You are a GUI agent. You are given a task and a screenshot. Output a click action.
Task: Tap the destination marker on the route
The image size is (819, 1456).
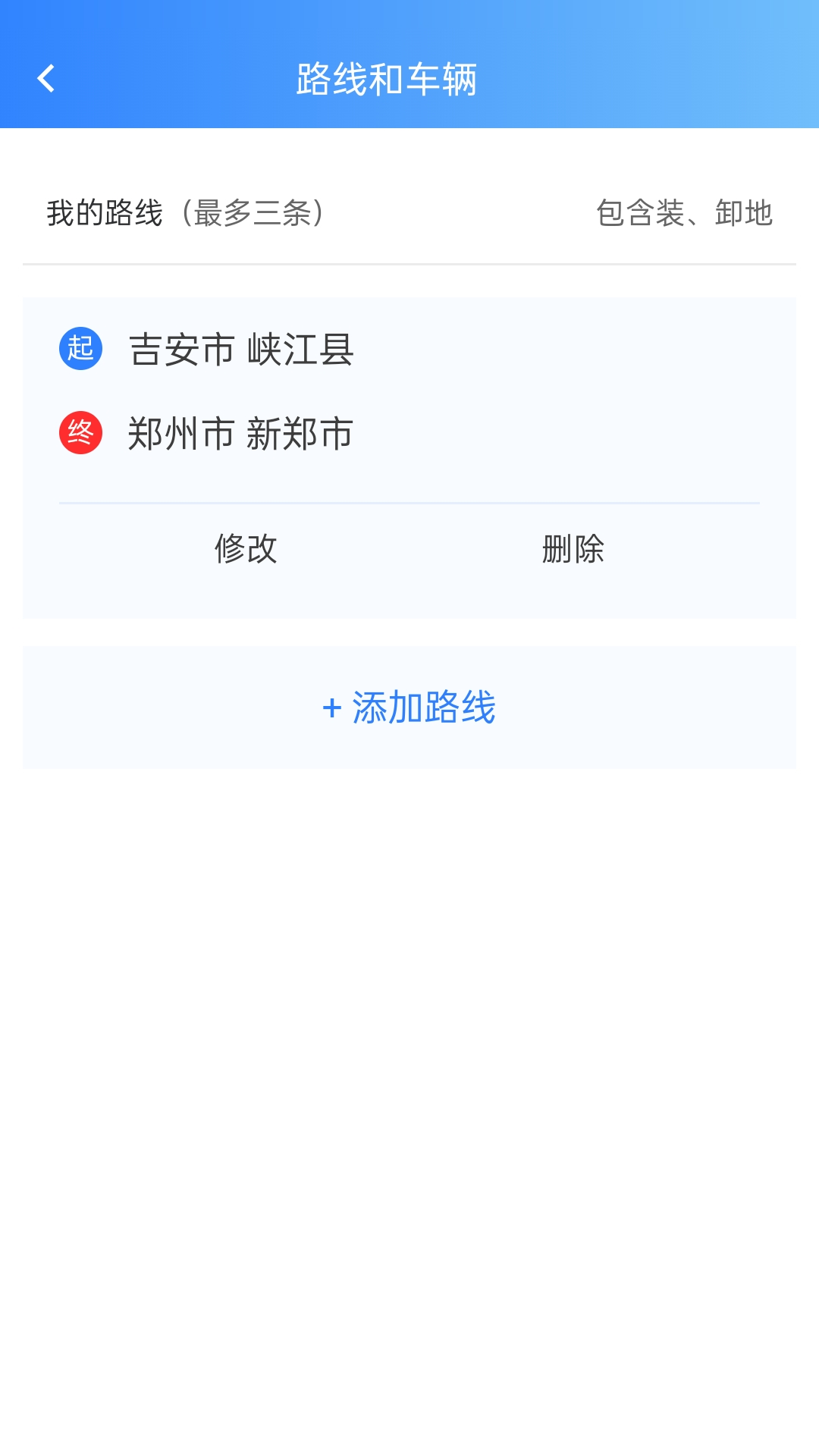click(80, 432)
